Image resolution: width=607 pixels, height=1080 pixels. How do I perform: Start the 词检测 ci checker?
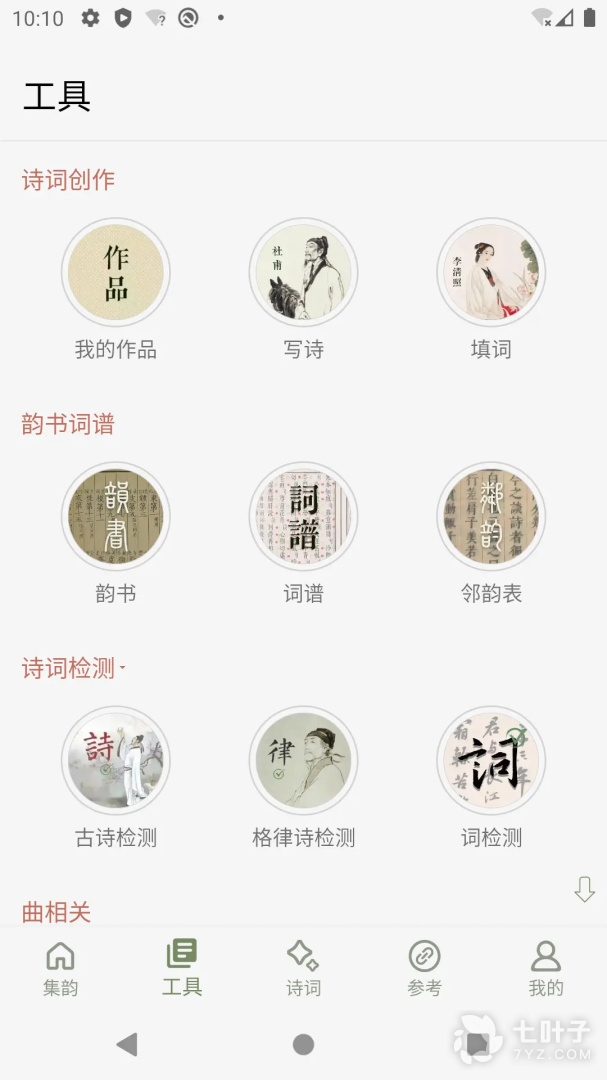pos(491,760)
